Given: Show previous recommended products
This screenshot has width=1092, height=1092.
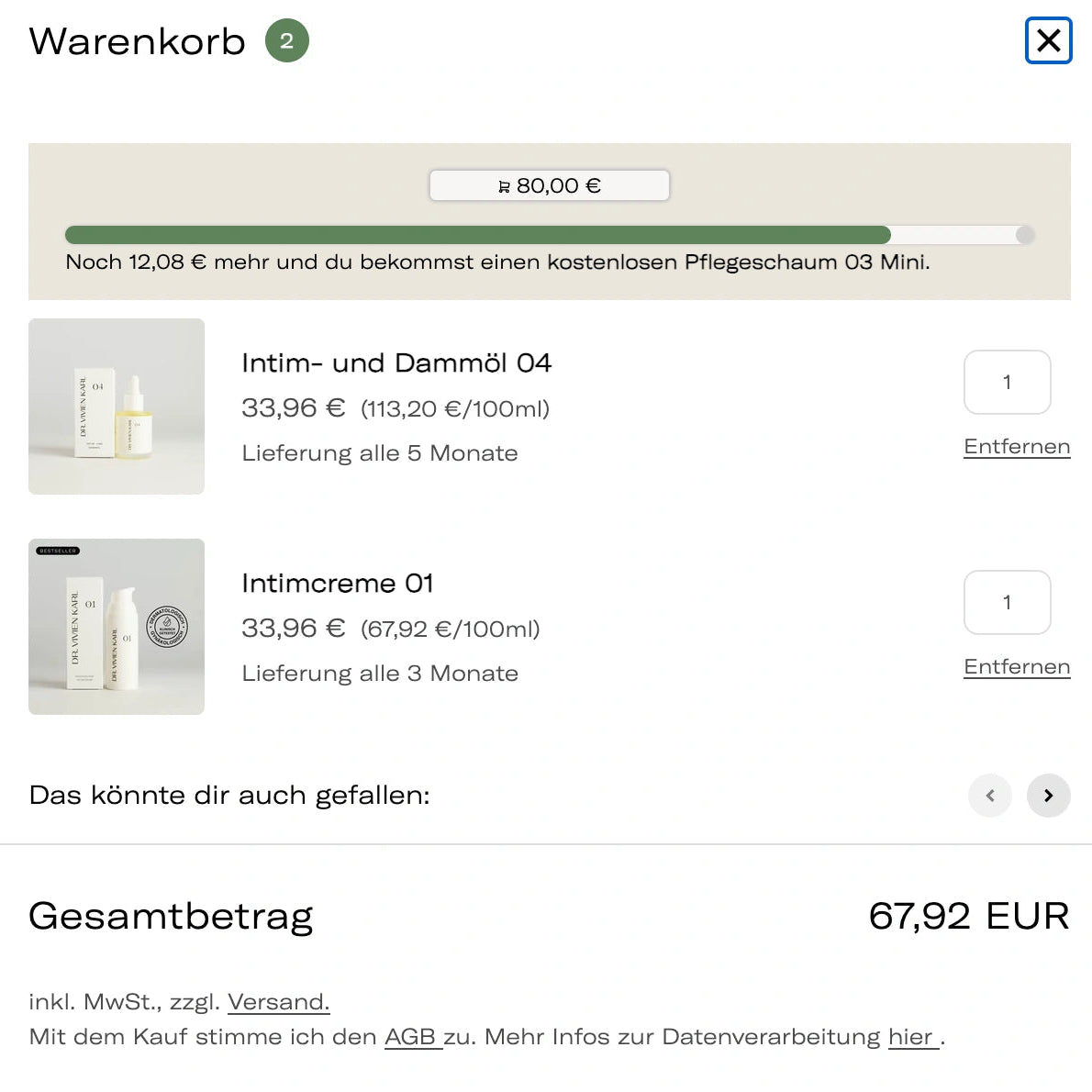Looking at the screenshot, I should (990, 796).
